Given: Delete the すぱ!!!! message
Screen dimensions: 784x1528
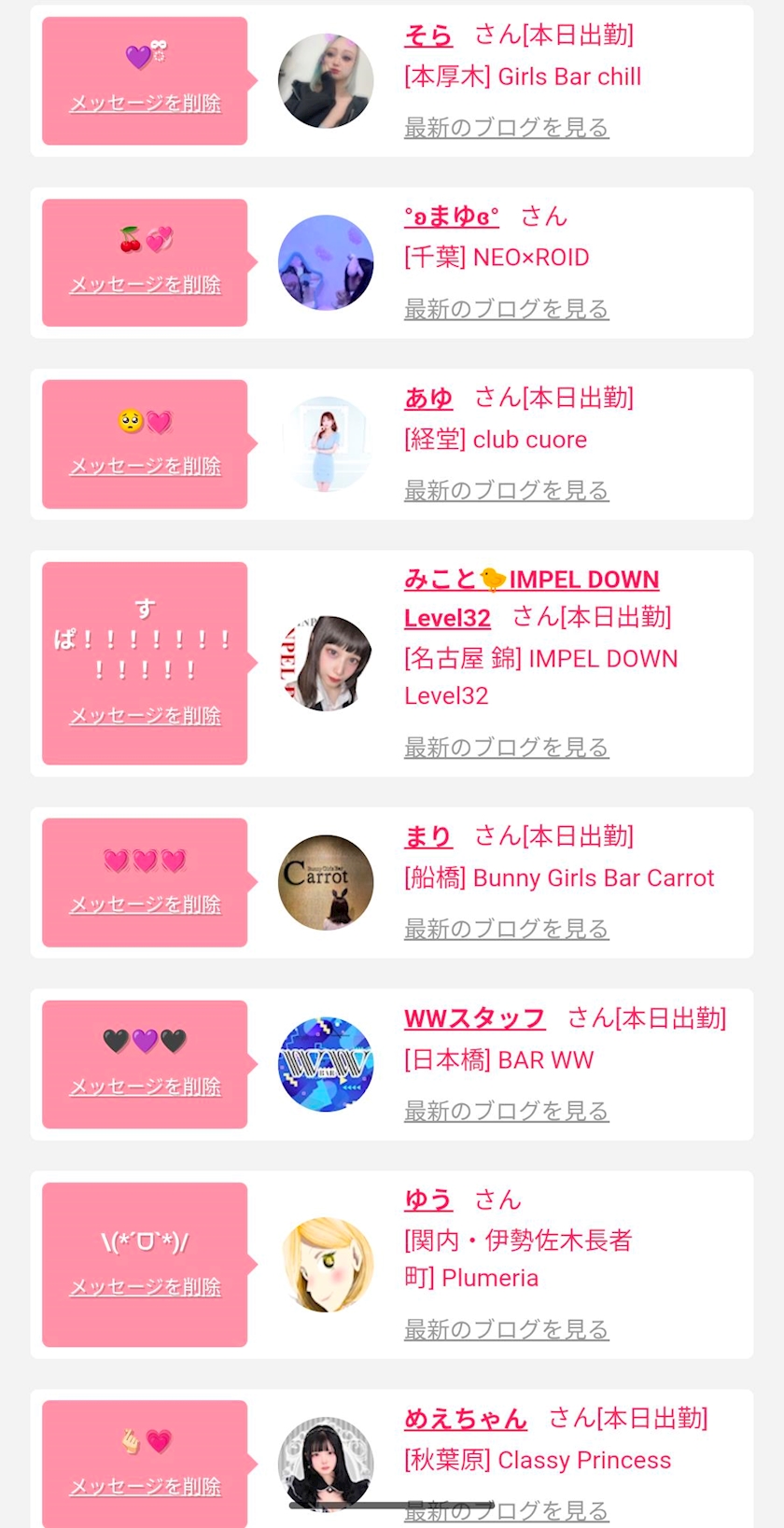Looking at the screenshot, I should (x=146, y=716).
